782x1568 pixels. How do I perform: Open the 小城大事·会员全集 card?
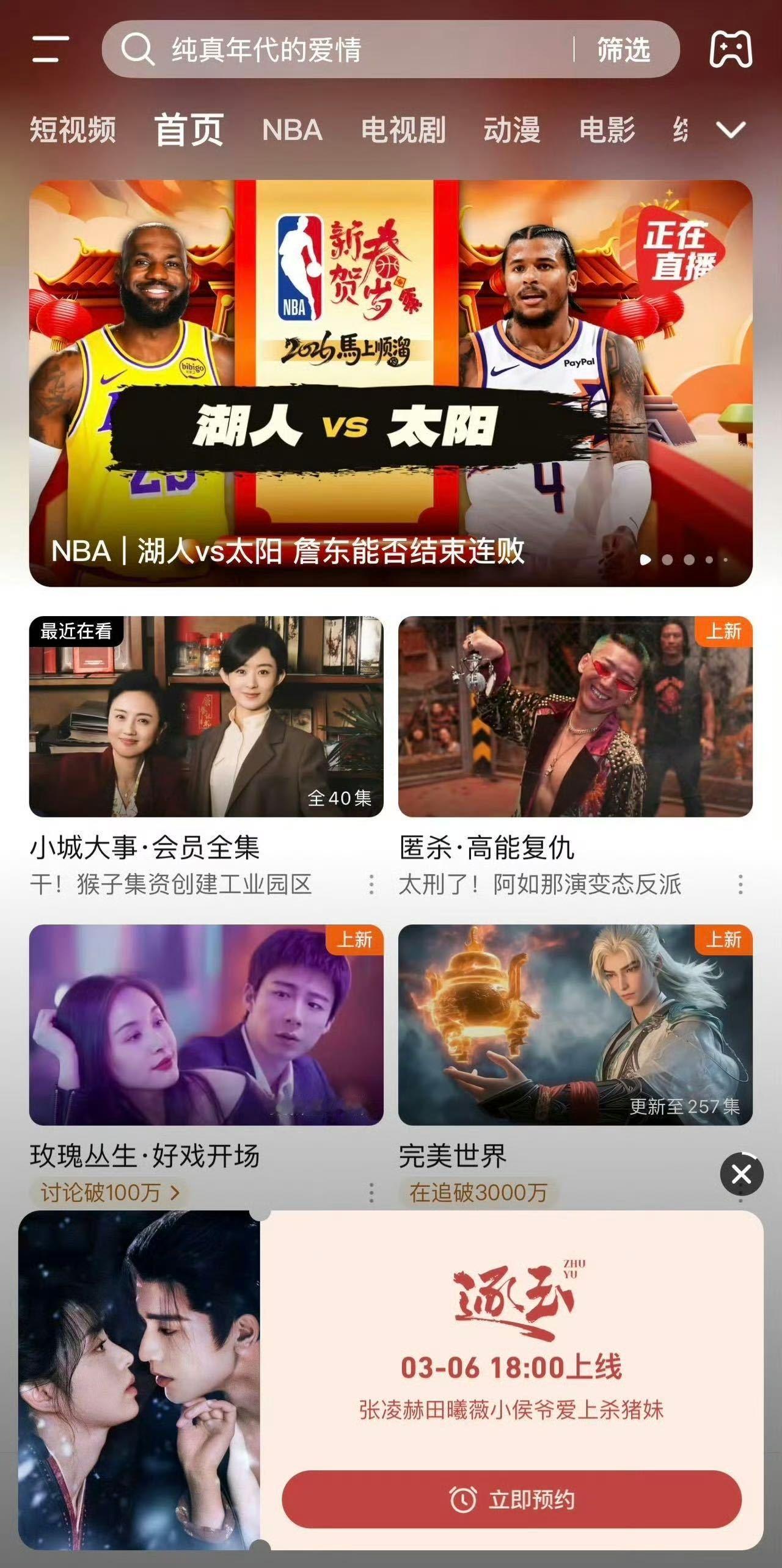206,716
